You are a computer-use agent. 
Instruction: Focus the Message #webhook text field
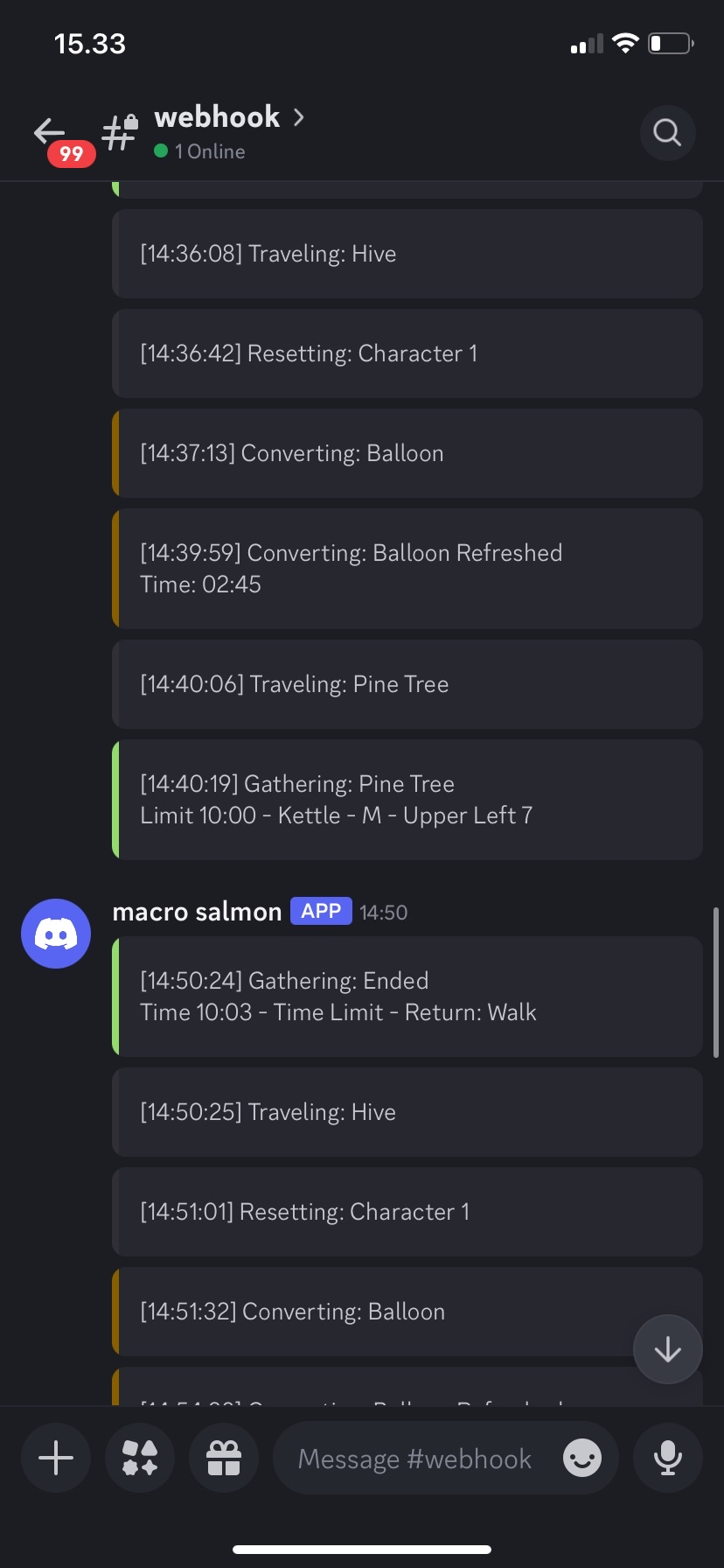414,1459
